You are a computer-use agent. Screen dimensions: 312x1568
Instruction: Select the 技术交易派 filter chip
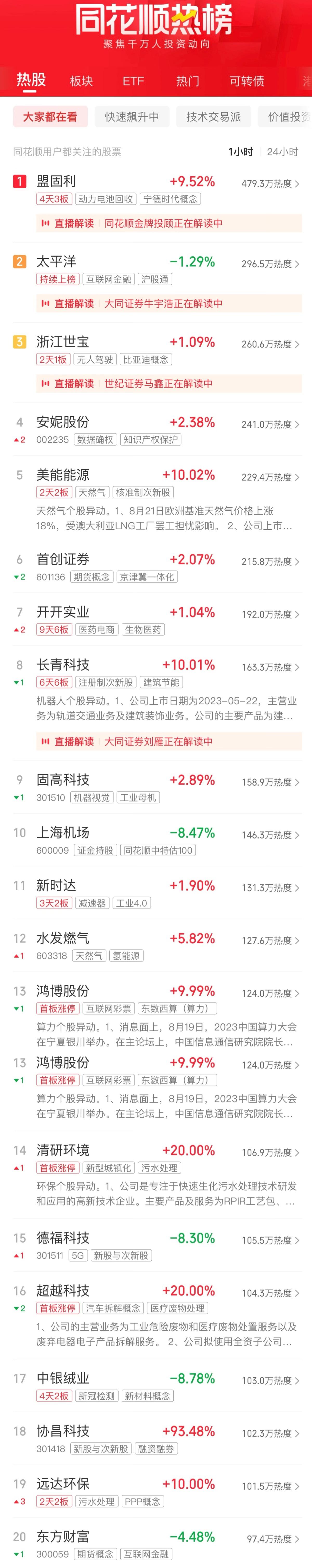pyautogui.click(x=213, y=117)
